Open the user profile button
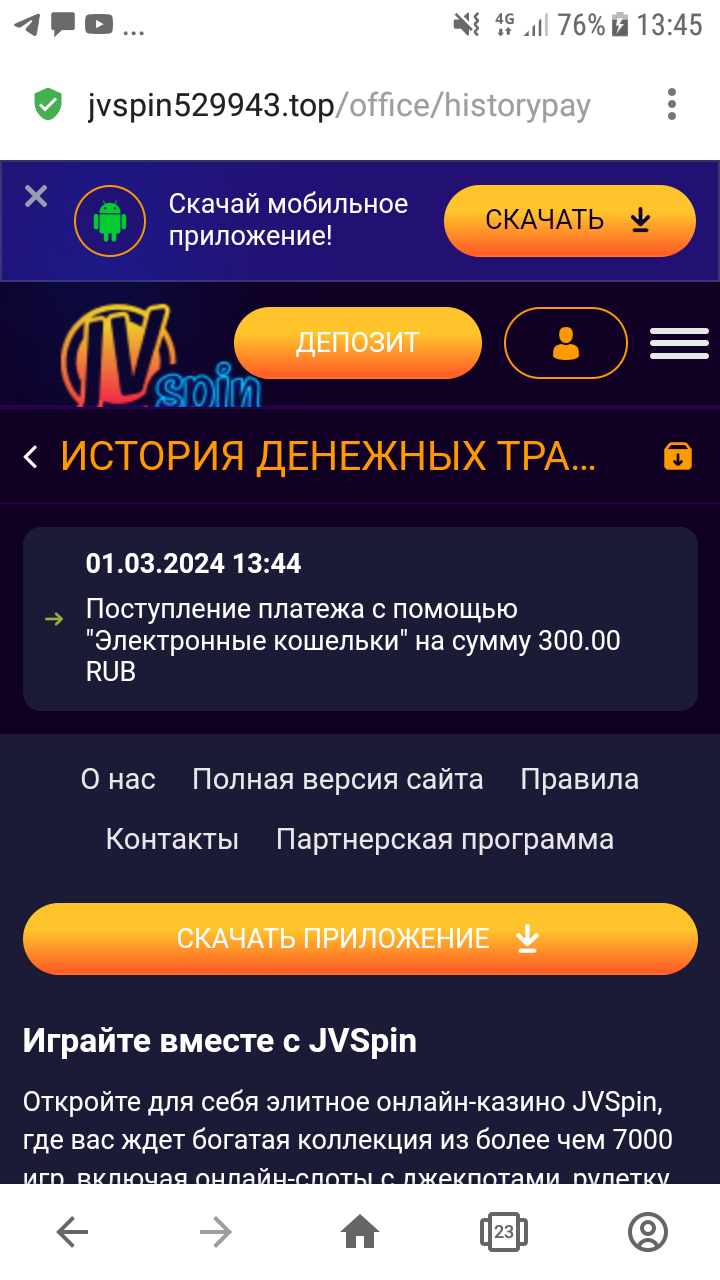 [x=565, y=342]
